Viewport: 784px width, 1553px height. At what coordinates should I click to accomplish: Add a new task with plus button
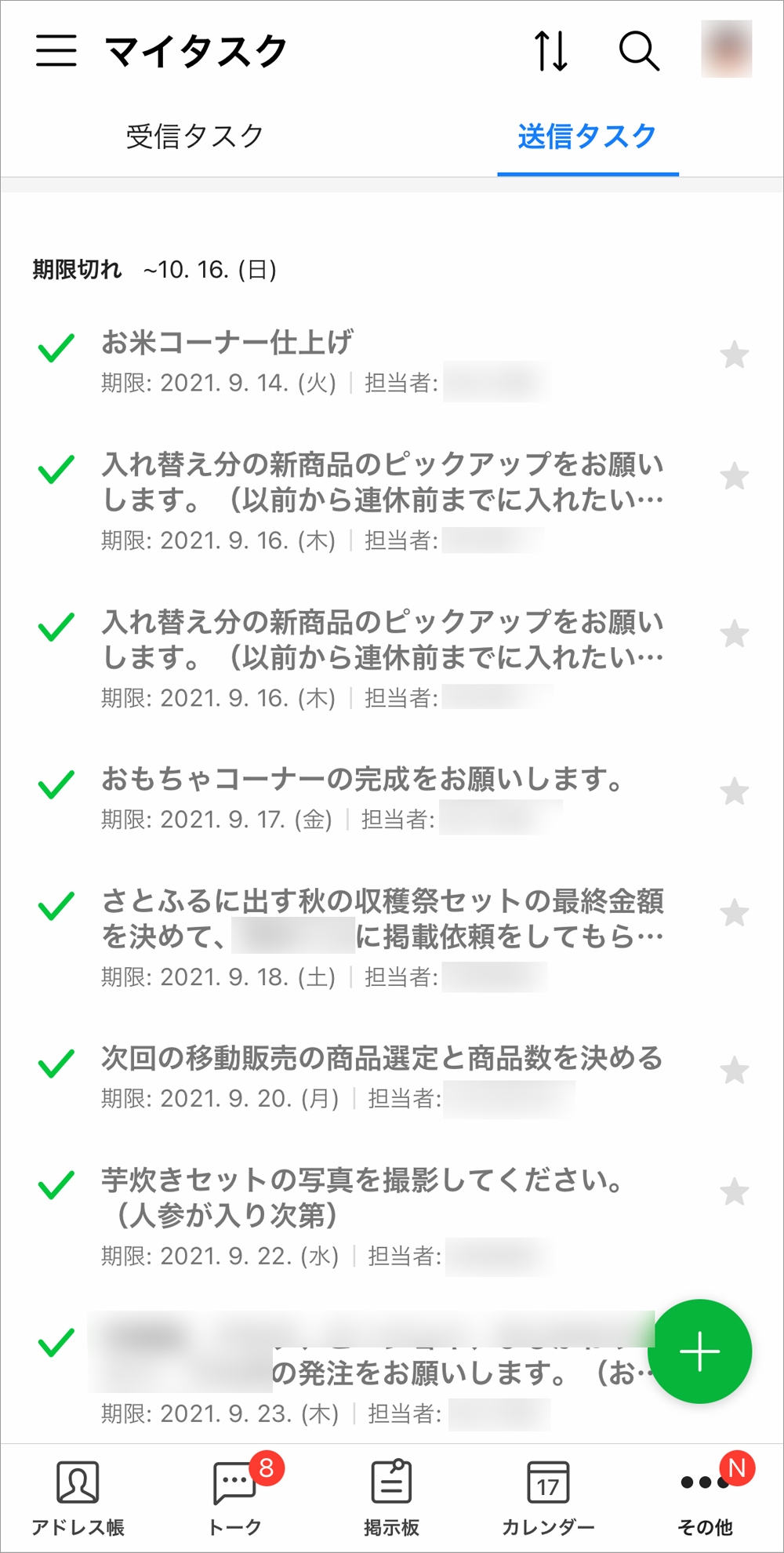tap(699, 1351)
